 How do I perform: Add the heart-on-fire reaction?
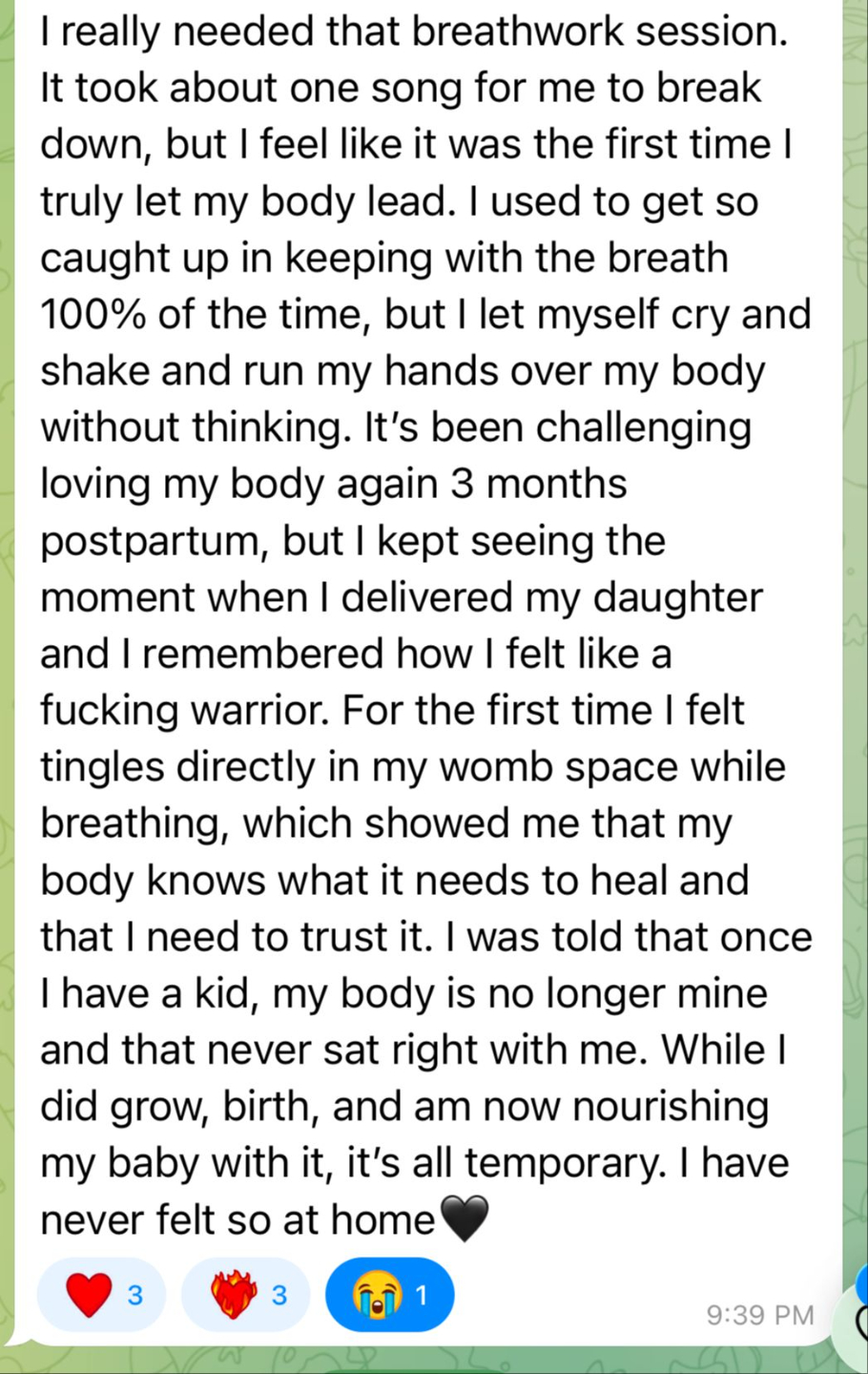click(246, 1296)
